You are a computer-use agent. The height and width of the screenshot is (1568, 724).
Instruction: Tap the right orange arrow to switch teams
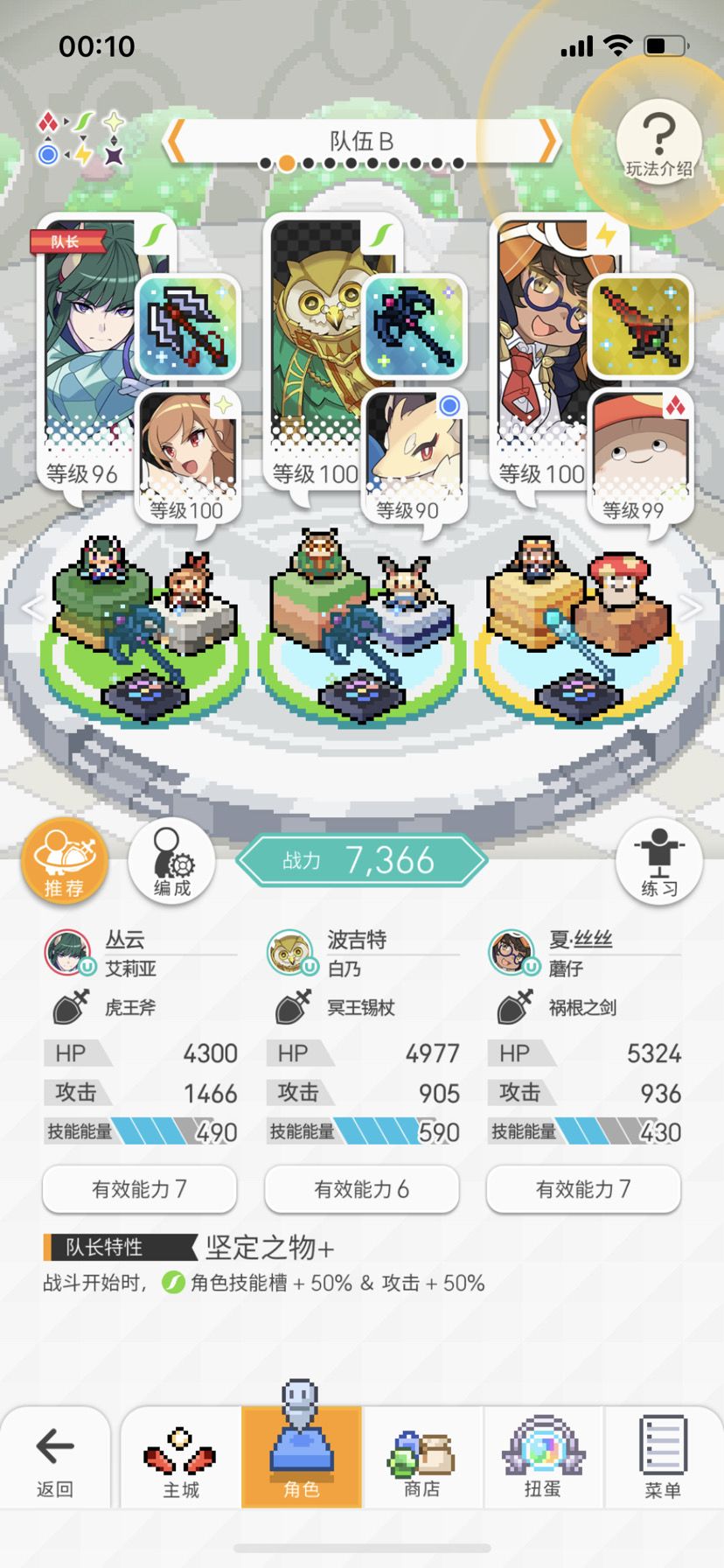tap(548, 141)
